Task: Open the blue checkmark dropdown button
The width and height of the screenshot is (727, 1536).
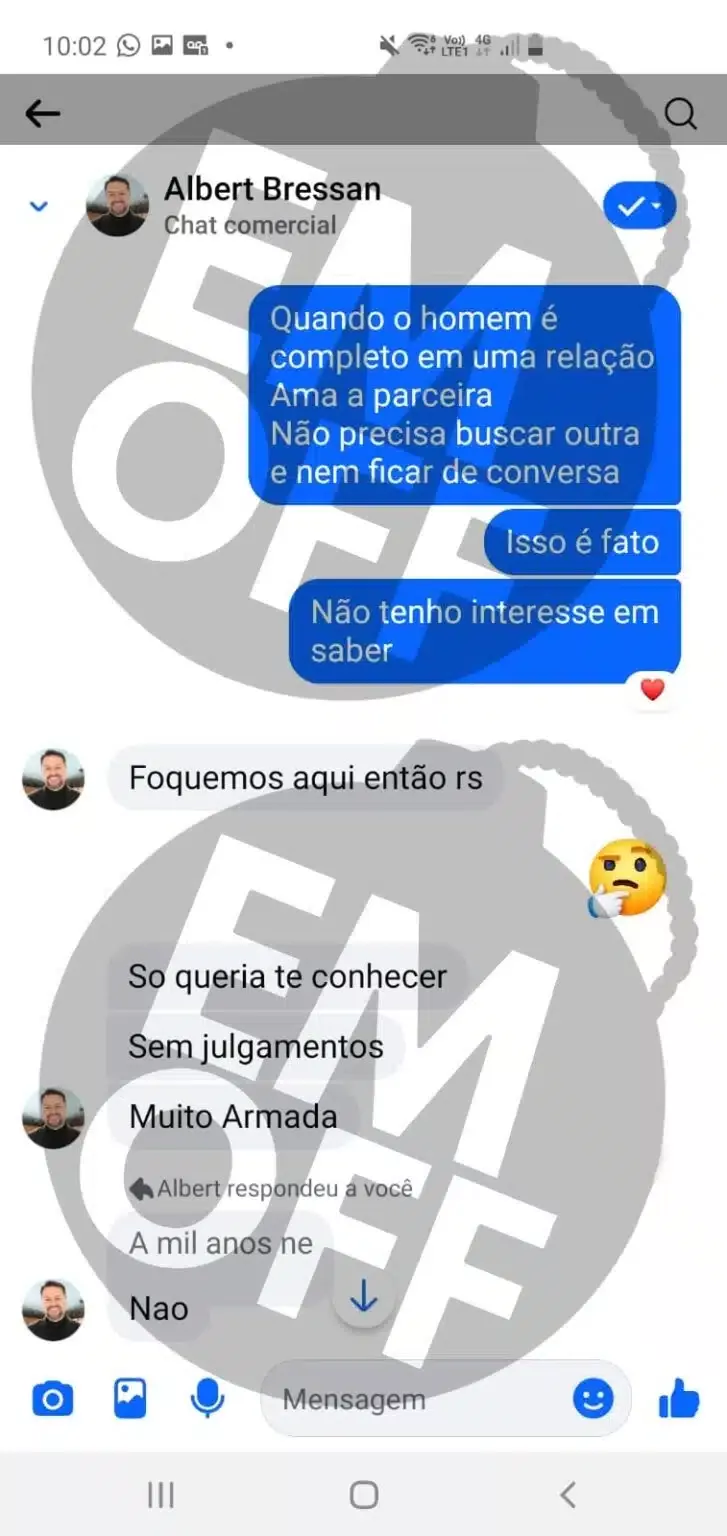Action: 640,207
